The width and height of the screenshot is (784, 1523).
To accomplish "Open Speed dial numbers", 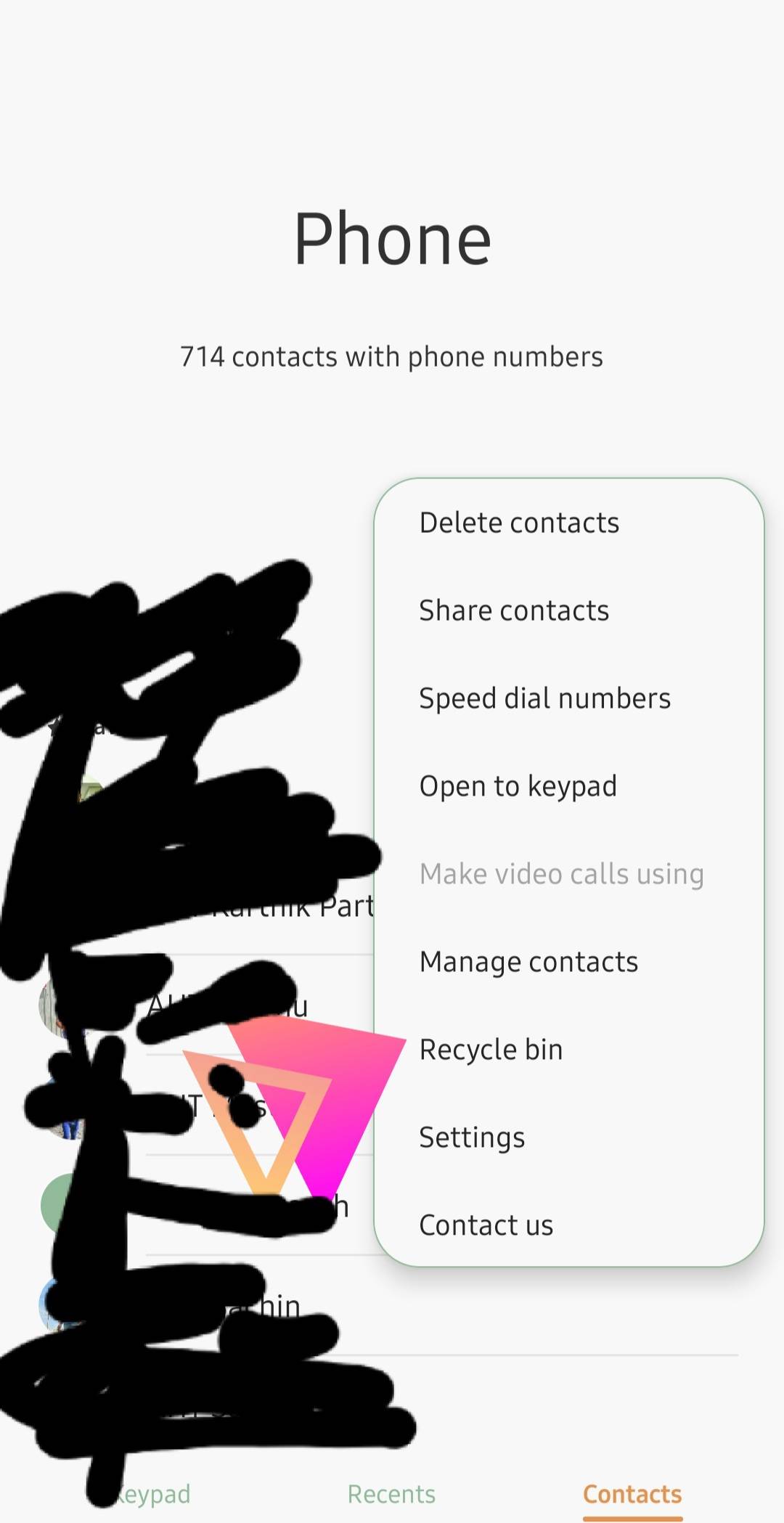I will pyautogui.click(x=544, y=698).
